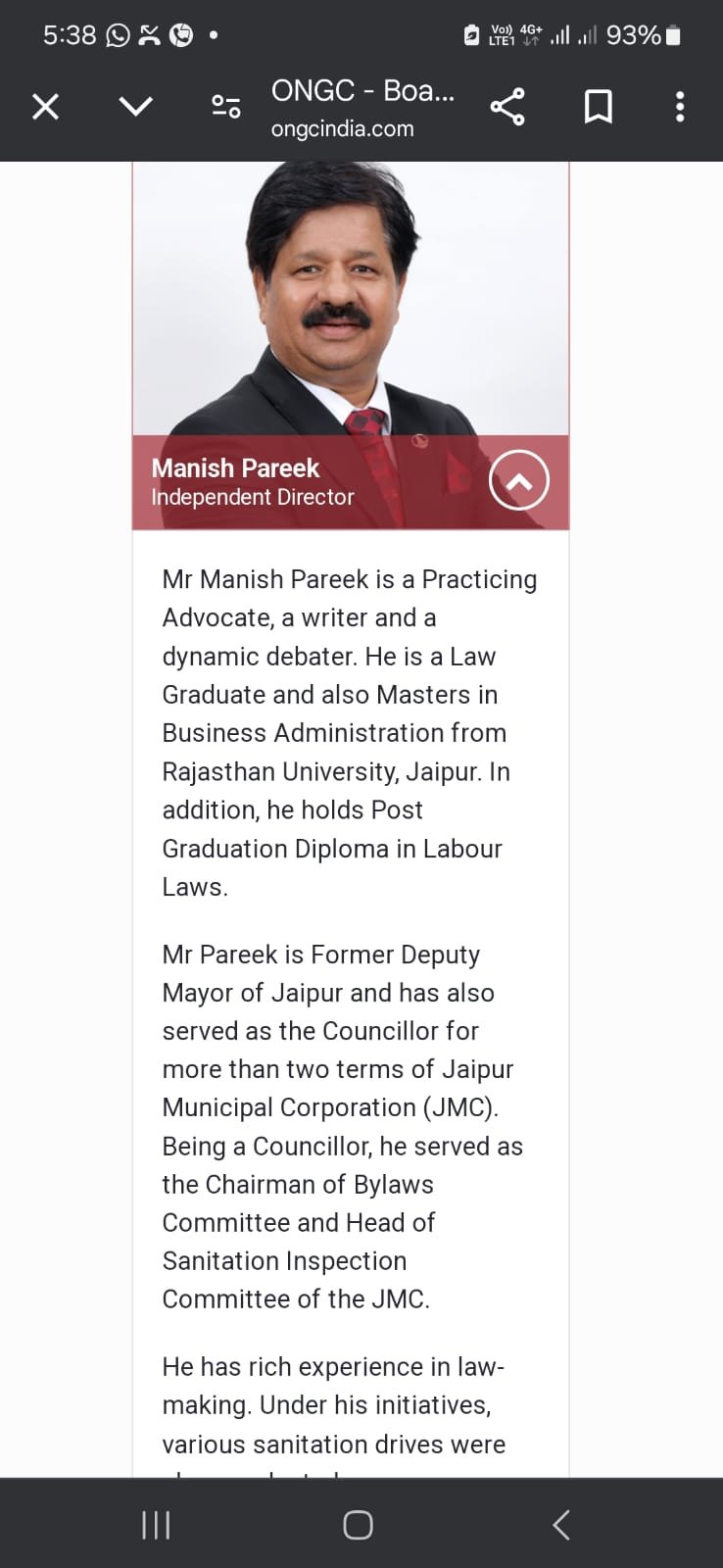Minimize the browser tab with the down chevron
Image resolution: width=723 pixels, height=1568 pixels.
(135, 106)
